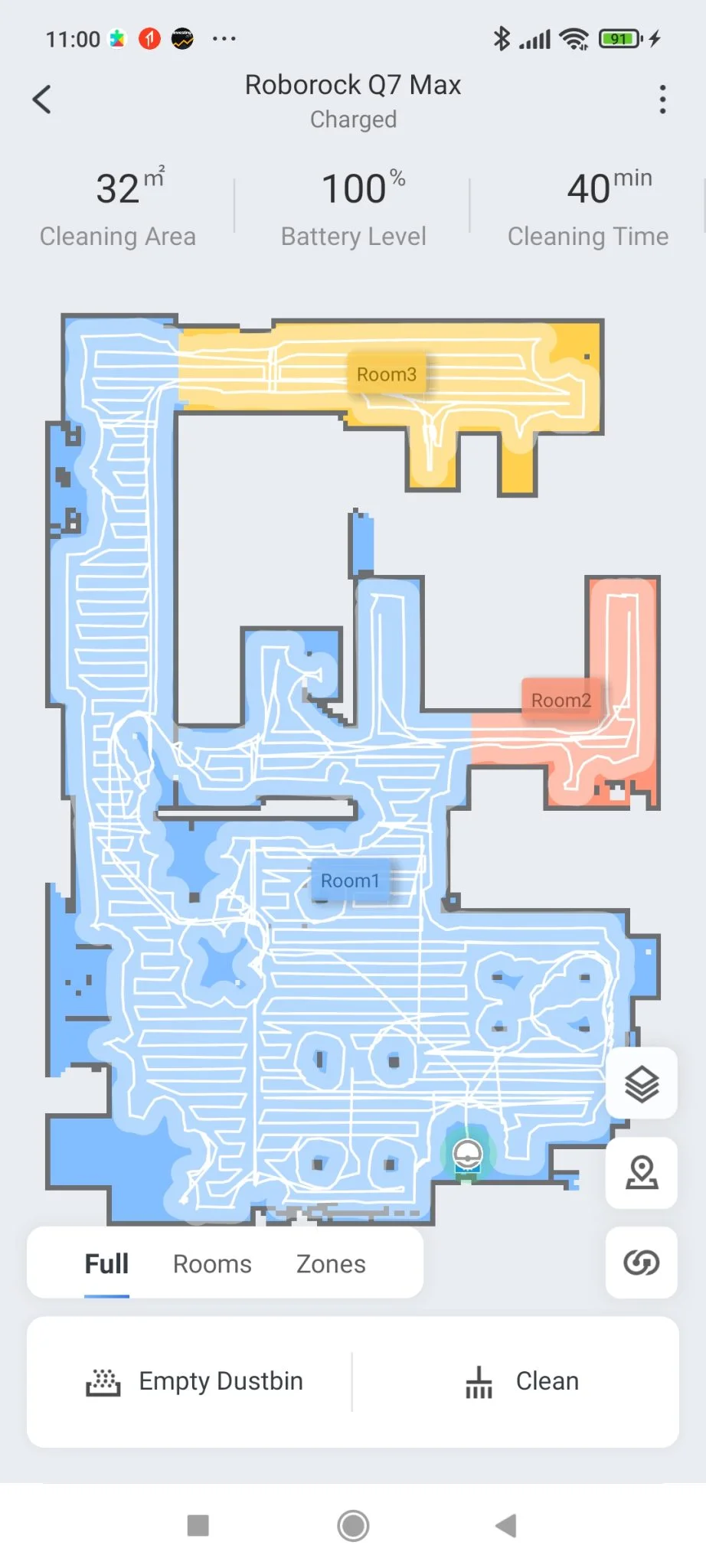Image resolution: width=706 pixels, height=1568 pixels.
Task: Select Room2 on the map
Action: [561, 701]
